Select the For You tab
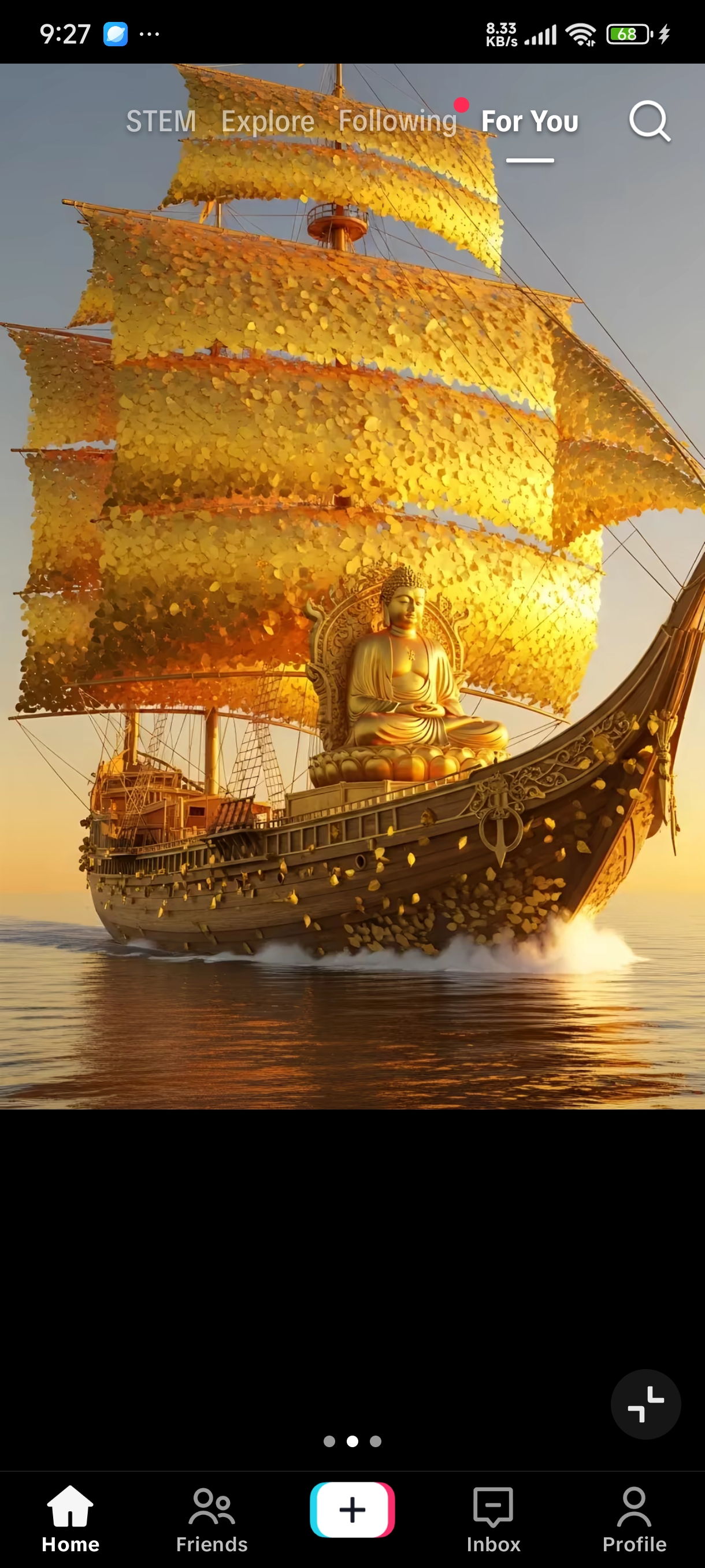 (x=529, y=121)
